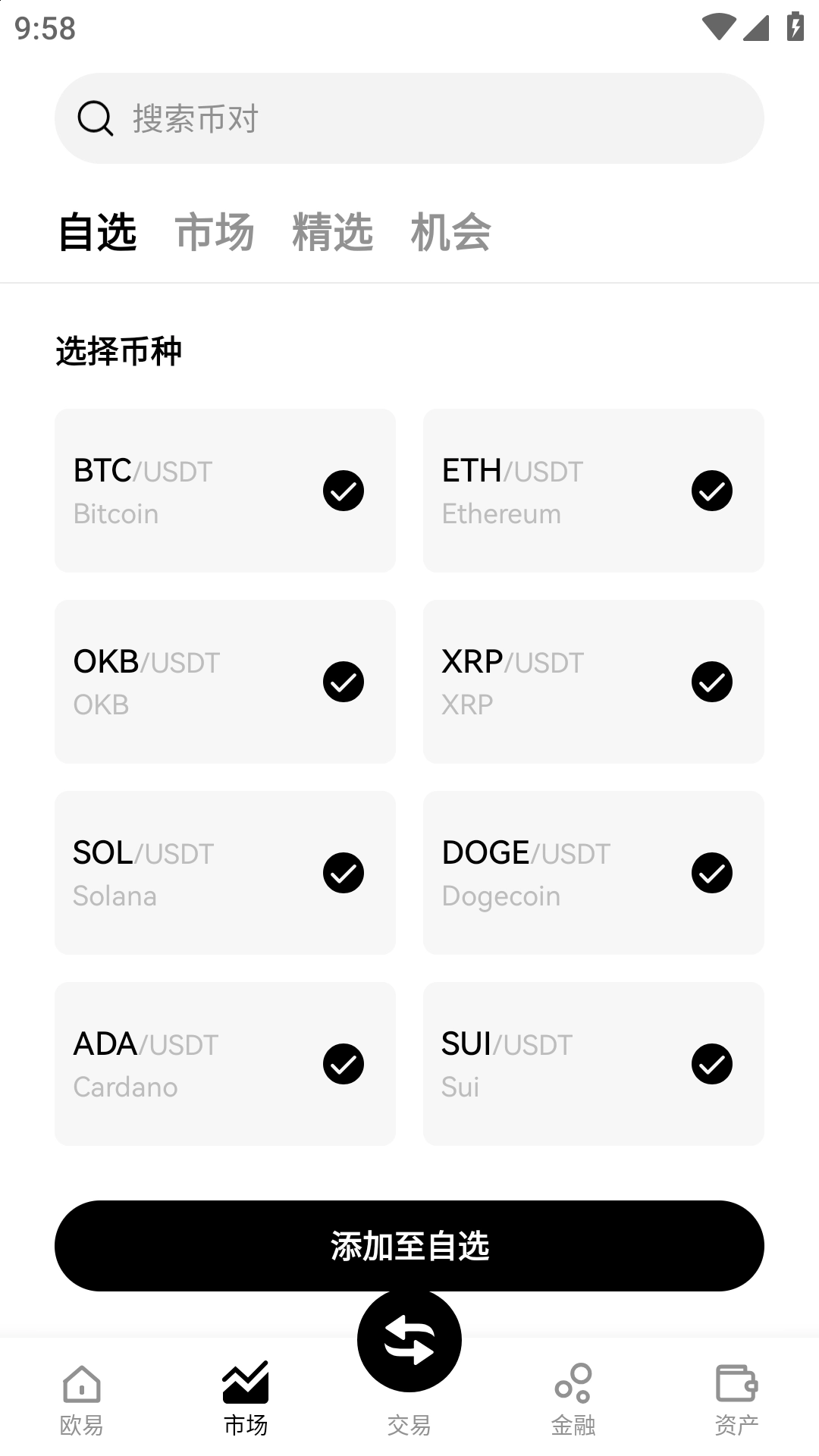The width and height of the screenshot is (819, 1456).
Task: Deselect the ETH/USDT checkmark
Action: (712, 491)
